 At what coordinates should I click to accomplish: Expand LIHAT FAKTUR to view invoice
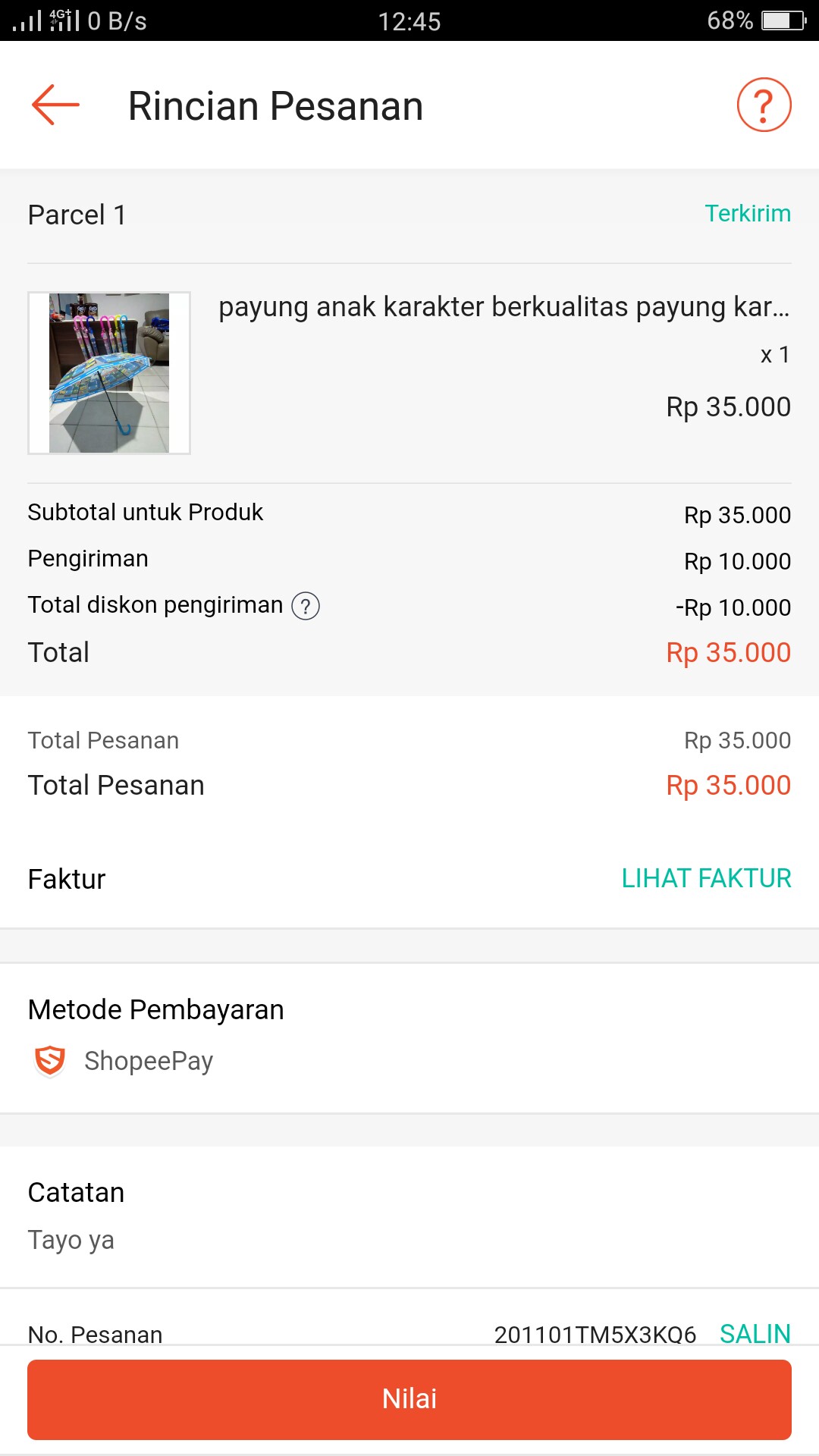pos(706,878)
